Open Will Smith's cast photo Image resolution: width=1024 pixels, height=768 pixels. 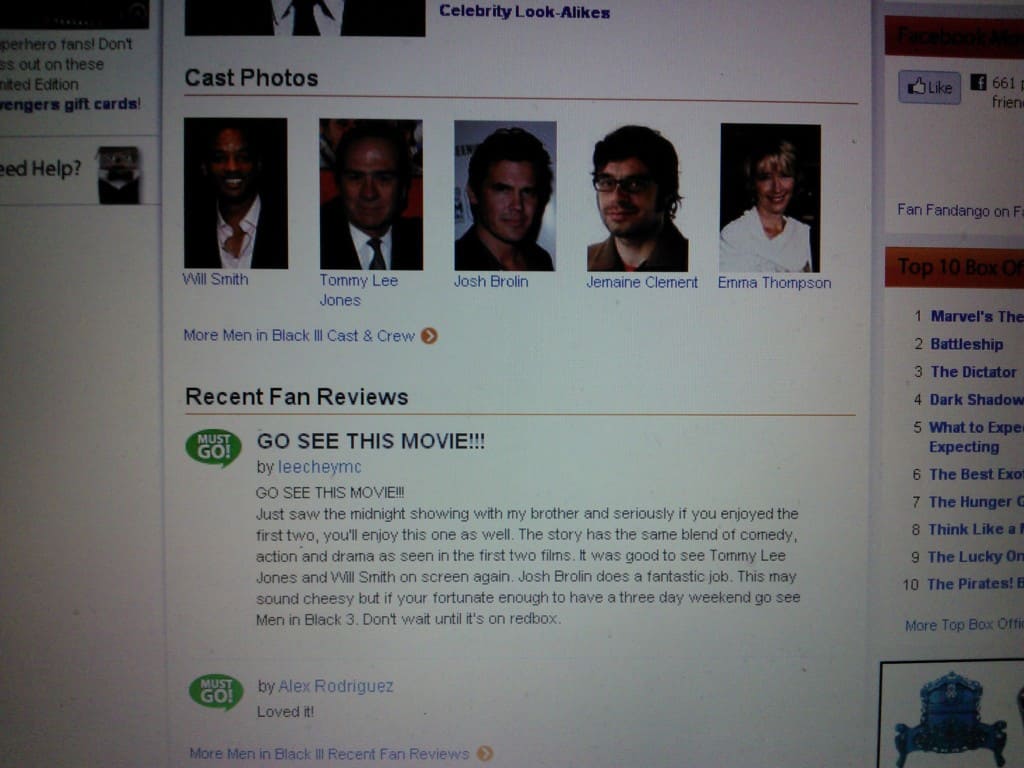pos(236,193)
